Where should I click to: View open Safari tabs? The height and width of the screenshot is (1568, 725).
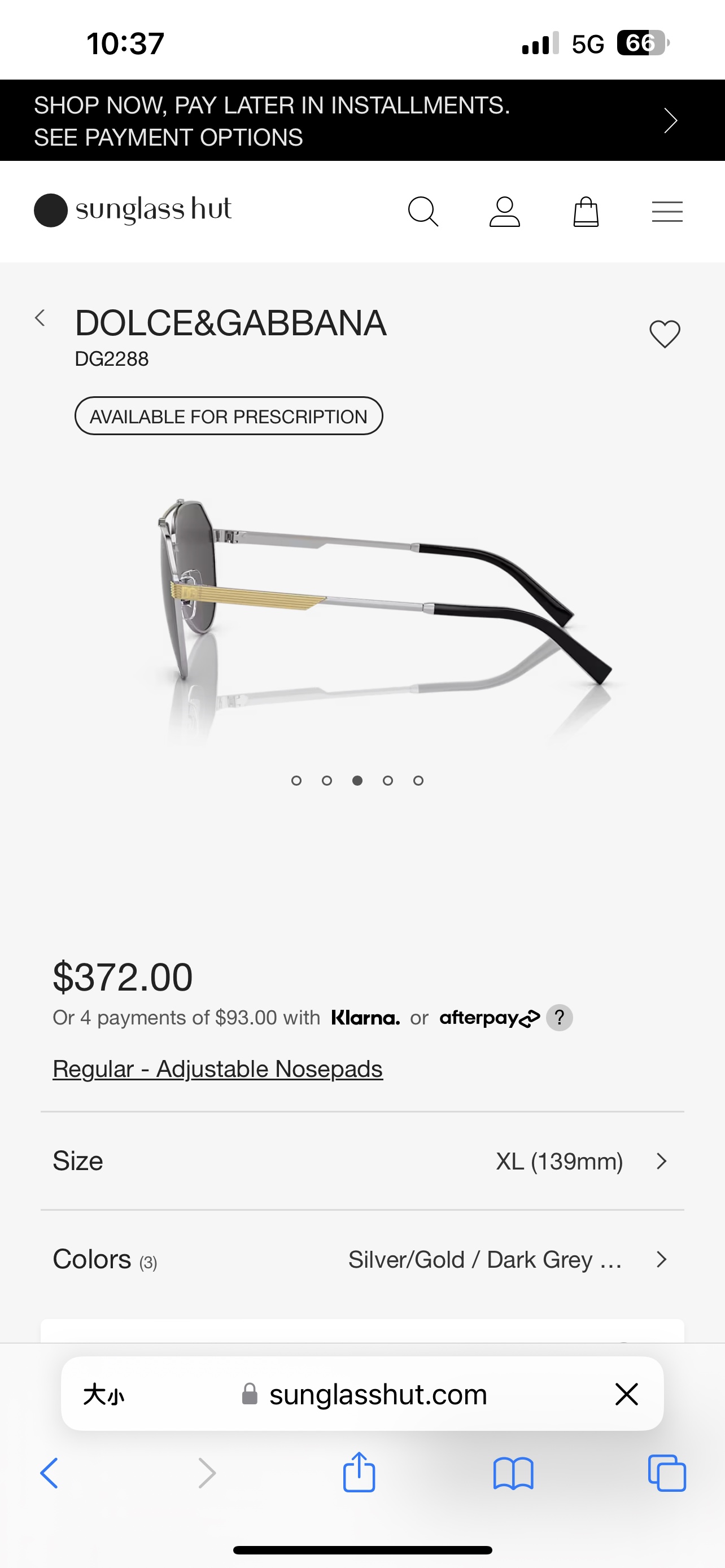click(667, 1473)
